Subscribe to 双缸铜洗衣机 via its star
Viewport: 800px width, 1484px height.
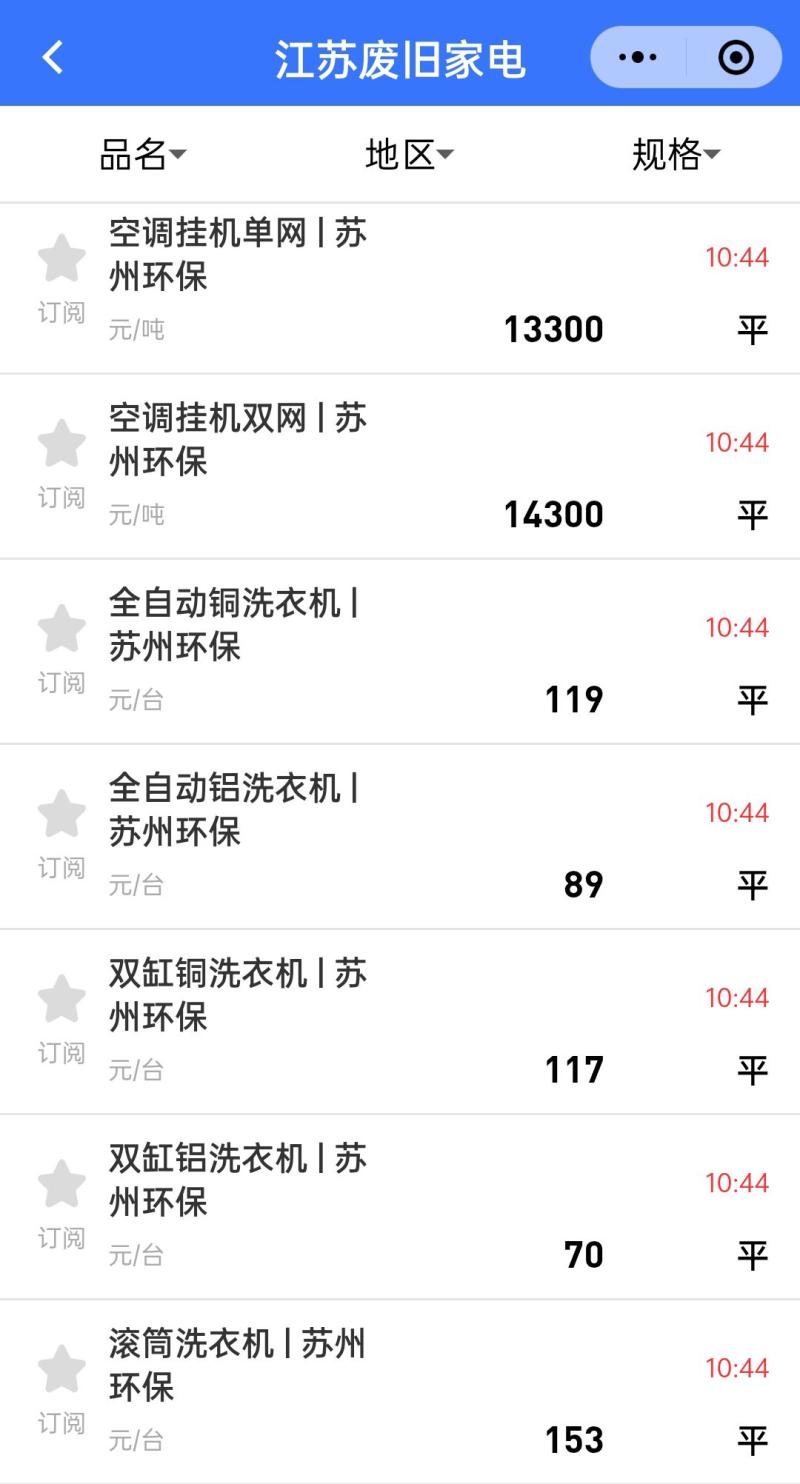click(x=62, y=1000)
